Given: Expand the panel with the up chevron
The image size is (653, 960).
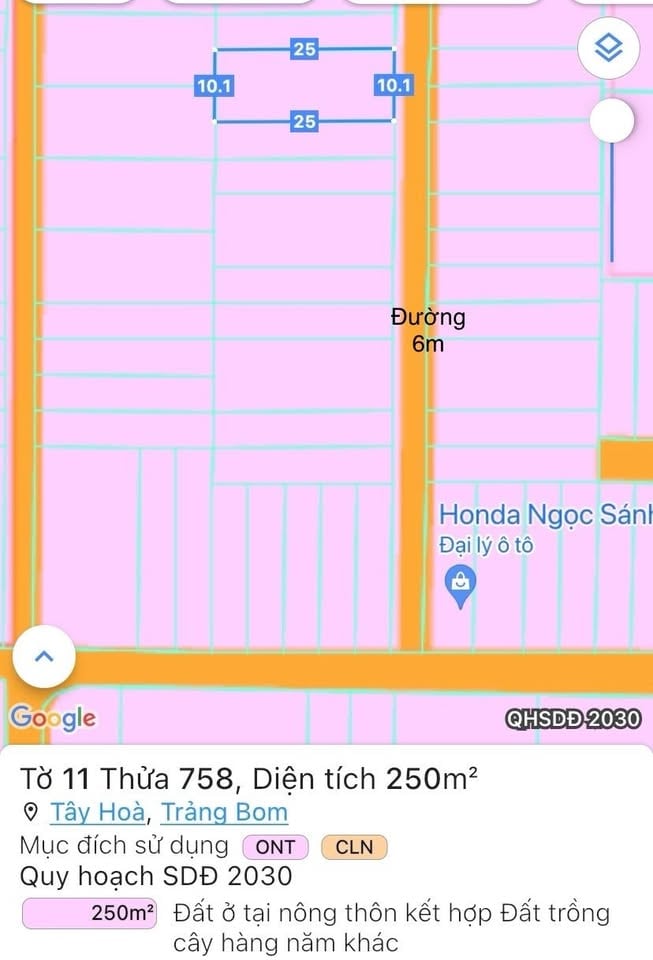Looking at the screenshot, I should [x=43, y=656].
